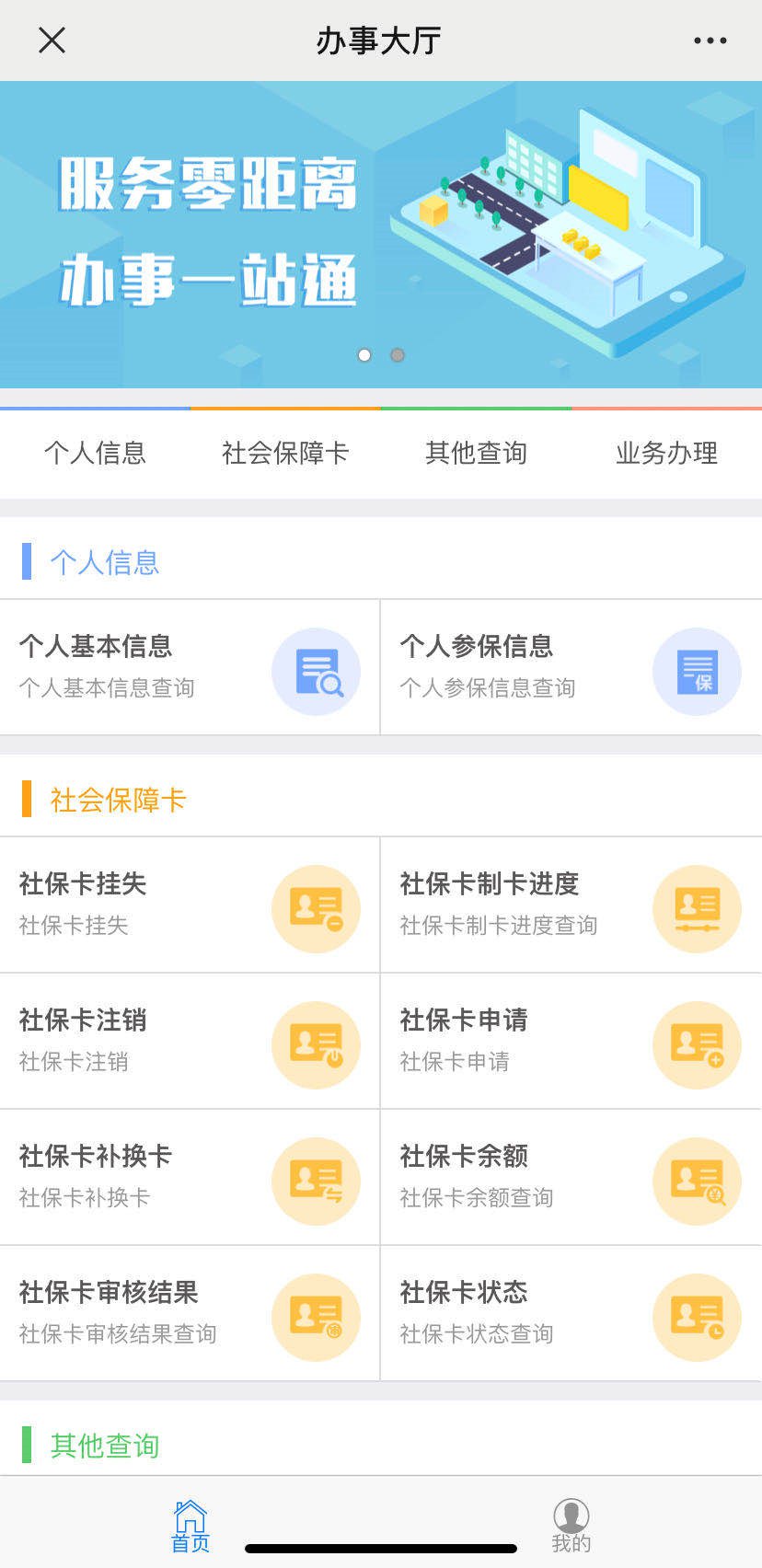Open 社保卡补换卡 service
This screenshot has height=1568, width=762.
[190, 1177]
